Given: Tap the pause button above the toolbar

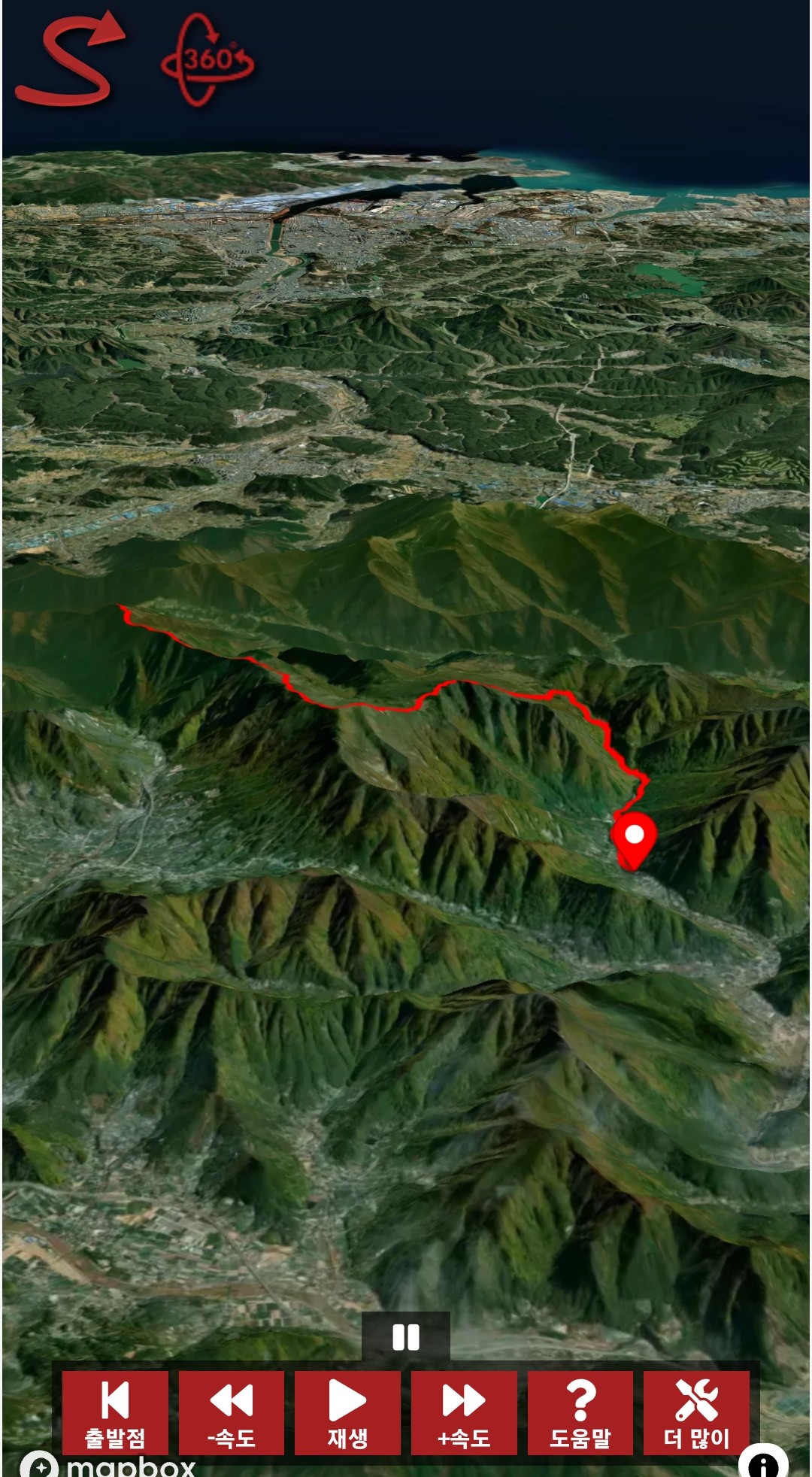Looking at the screenshot, I should click(x=406, y=1337).
